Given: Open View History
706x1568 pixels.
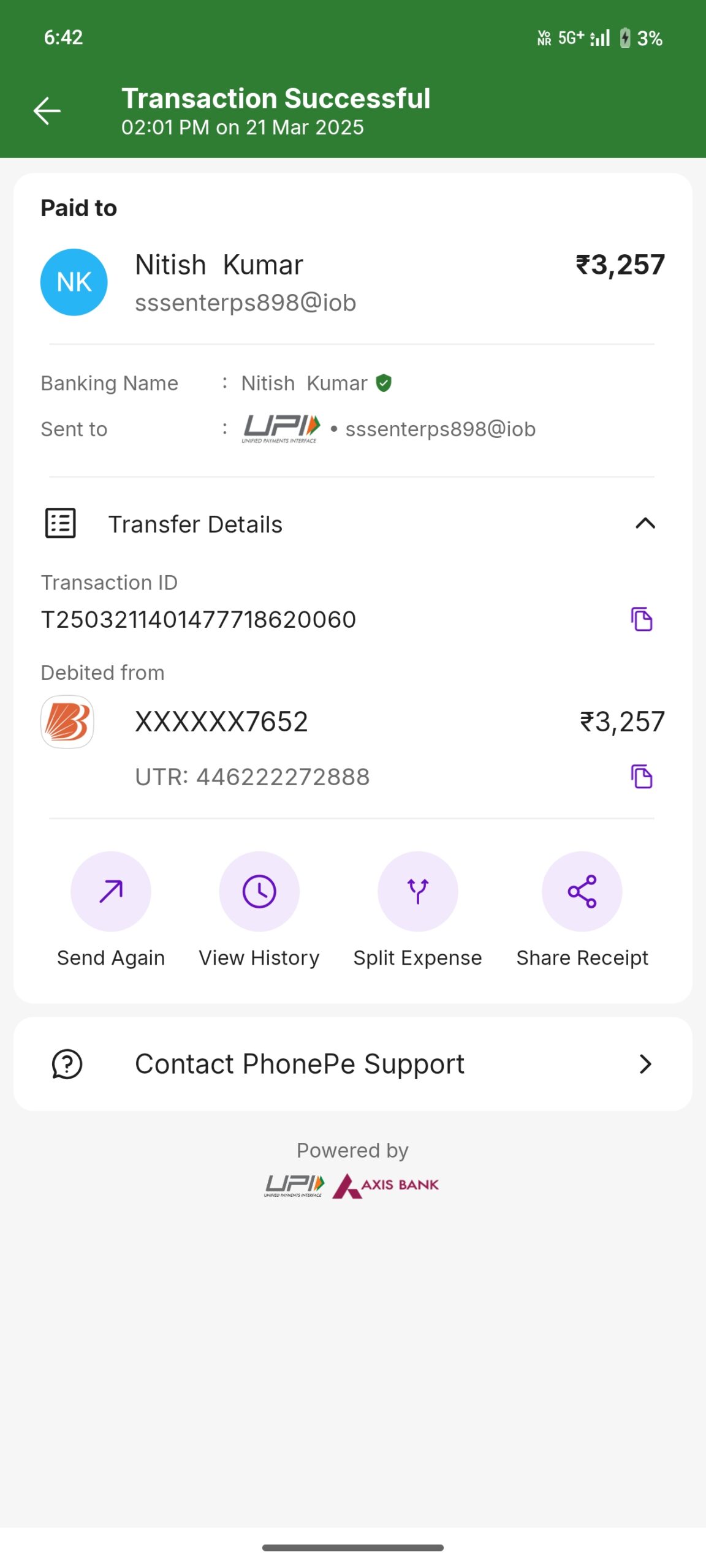Looking at the screenshot, I should [x=259, y=891].
